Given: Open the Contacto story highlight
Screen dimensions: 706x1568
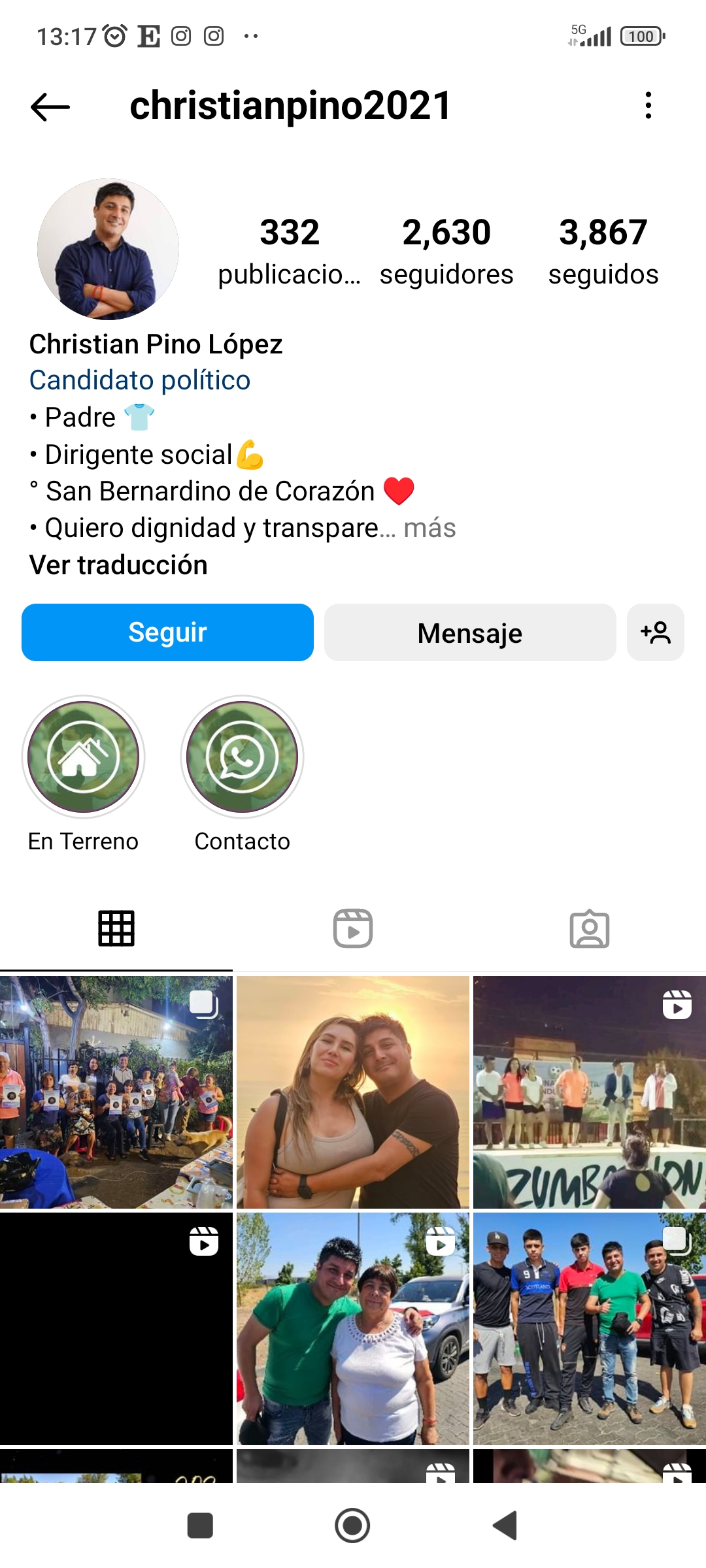Looking at the screenshot, I should pyautogui.click(x=242, y=757).
